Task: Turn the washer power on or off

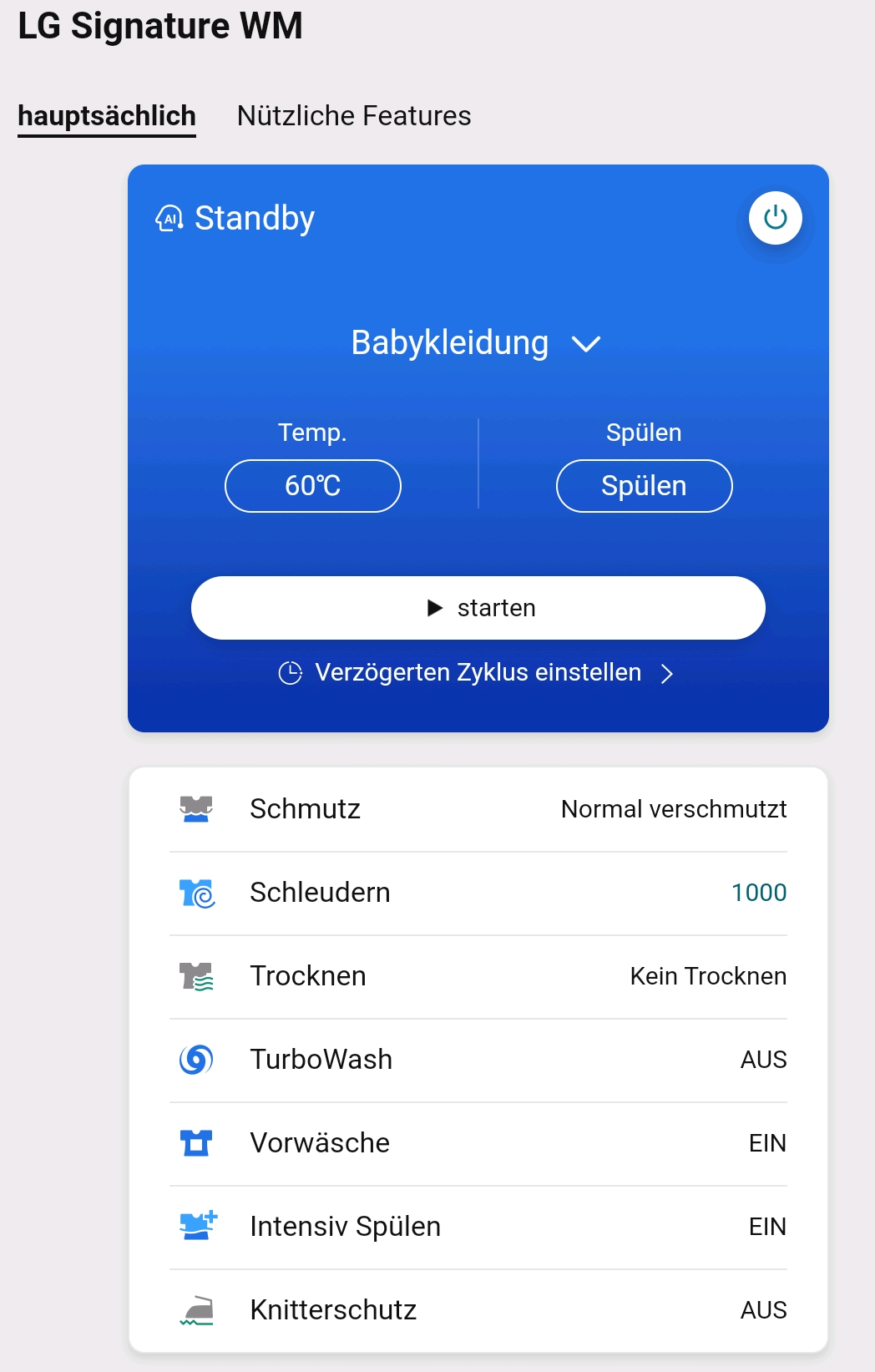Action: point(775,218)
